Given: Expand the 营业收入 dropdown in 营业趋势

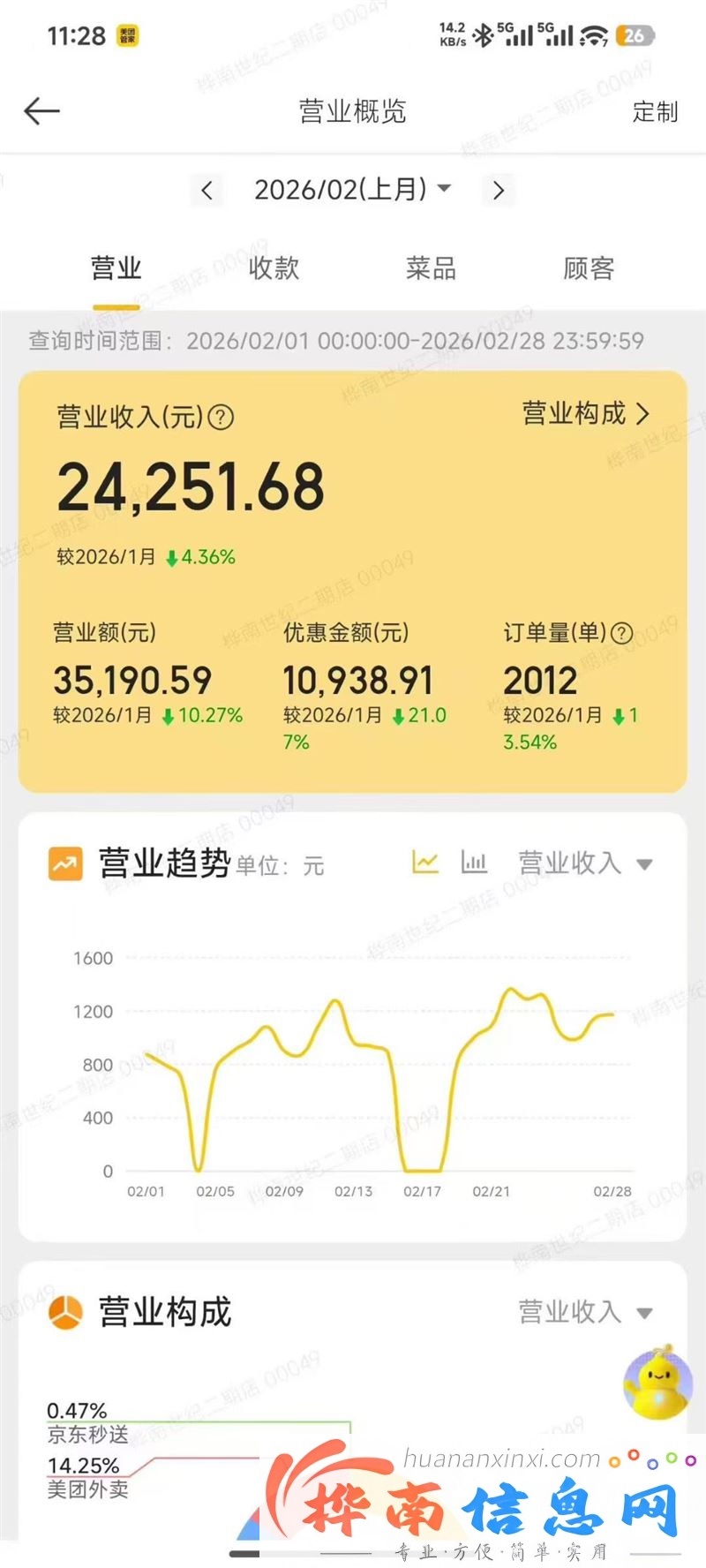Looking at the screenshot, I should click(x=584, y=863).
